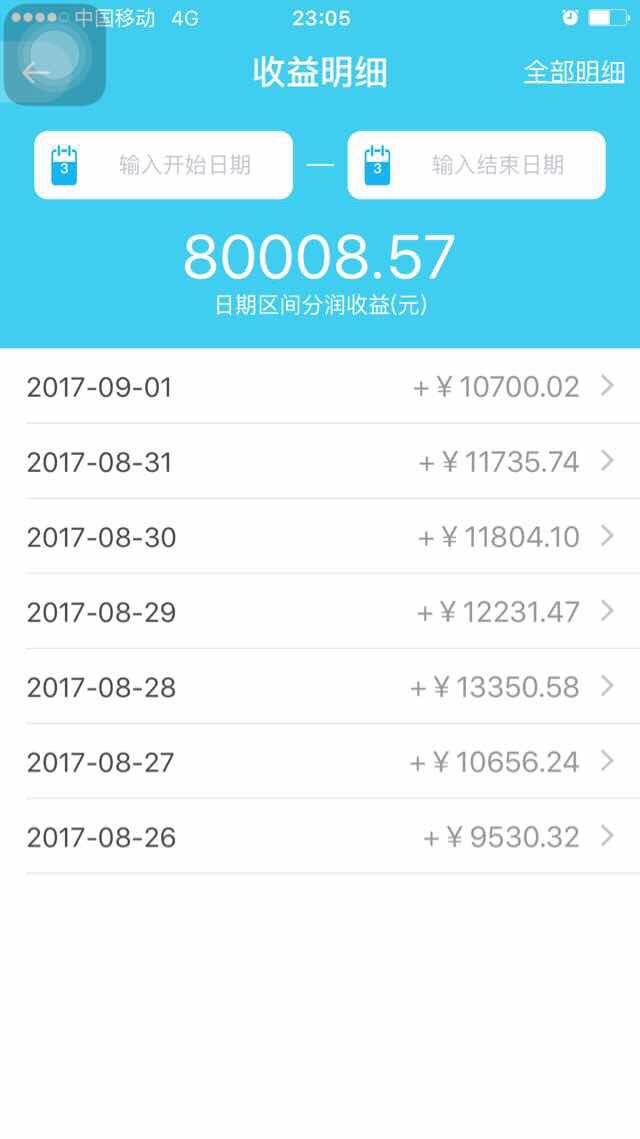Image resolution: width=640 pixels, height=1139 pixels.
Task: View the 2017-08-27 earnings detail
Action: tap(320, 761)
